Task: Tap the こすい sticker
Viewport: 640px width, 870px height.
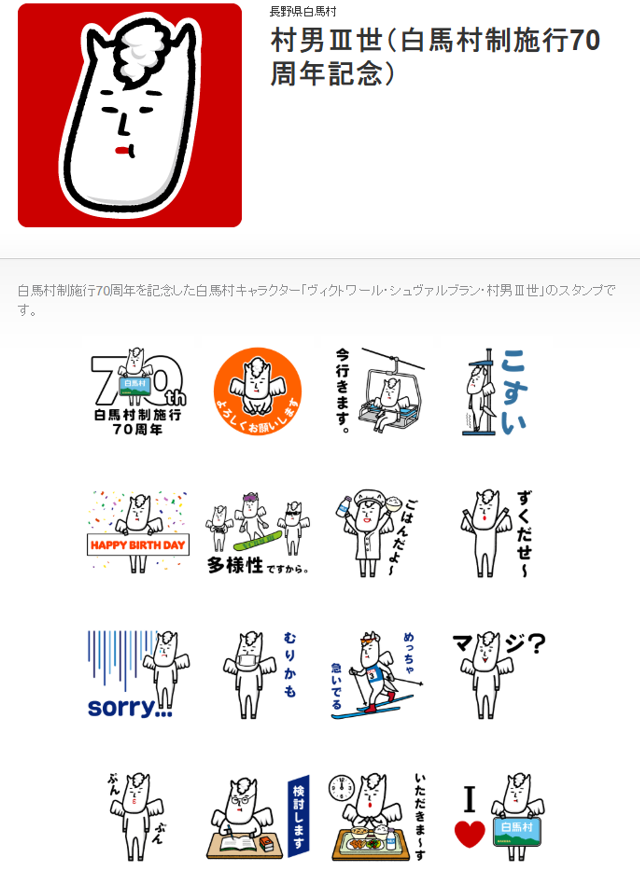Action: 494,391
